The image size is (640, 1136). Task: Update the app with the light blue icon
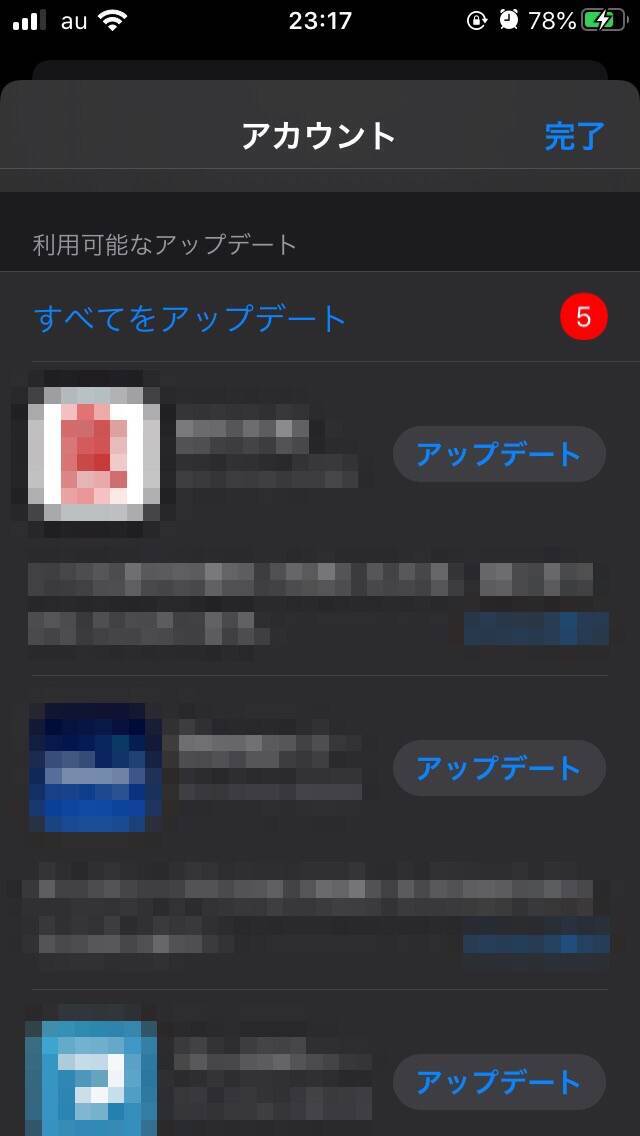[x=498, y=1082]
